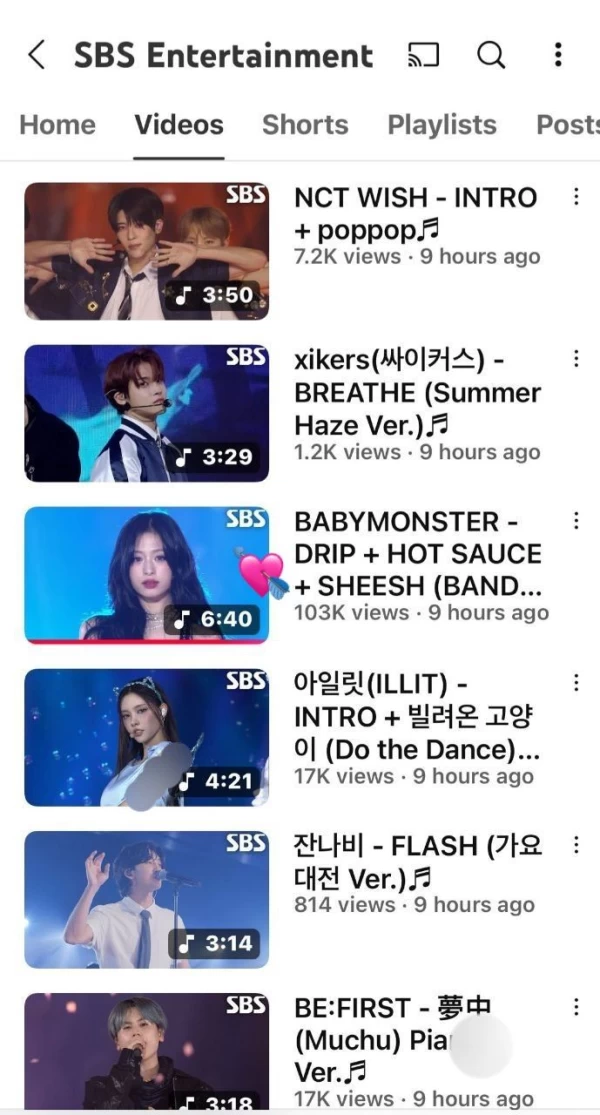
Task: Play the BE:FIRST Muchu video
Action: click(x=146, y=1050)
